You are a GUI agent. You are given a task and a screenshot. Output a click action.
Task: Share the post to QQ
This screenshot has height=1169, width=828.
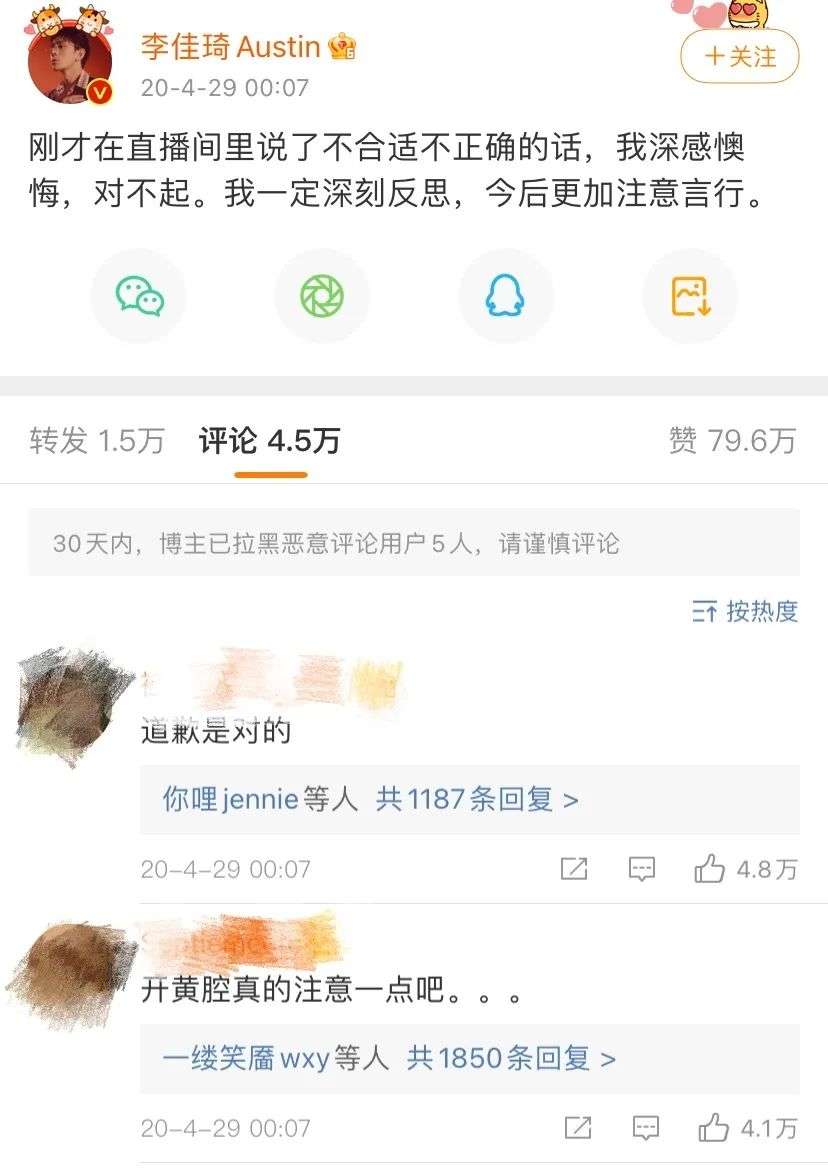point(506,296)
